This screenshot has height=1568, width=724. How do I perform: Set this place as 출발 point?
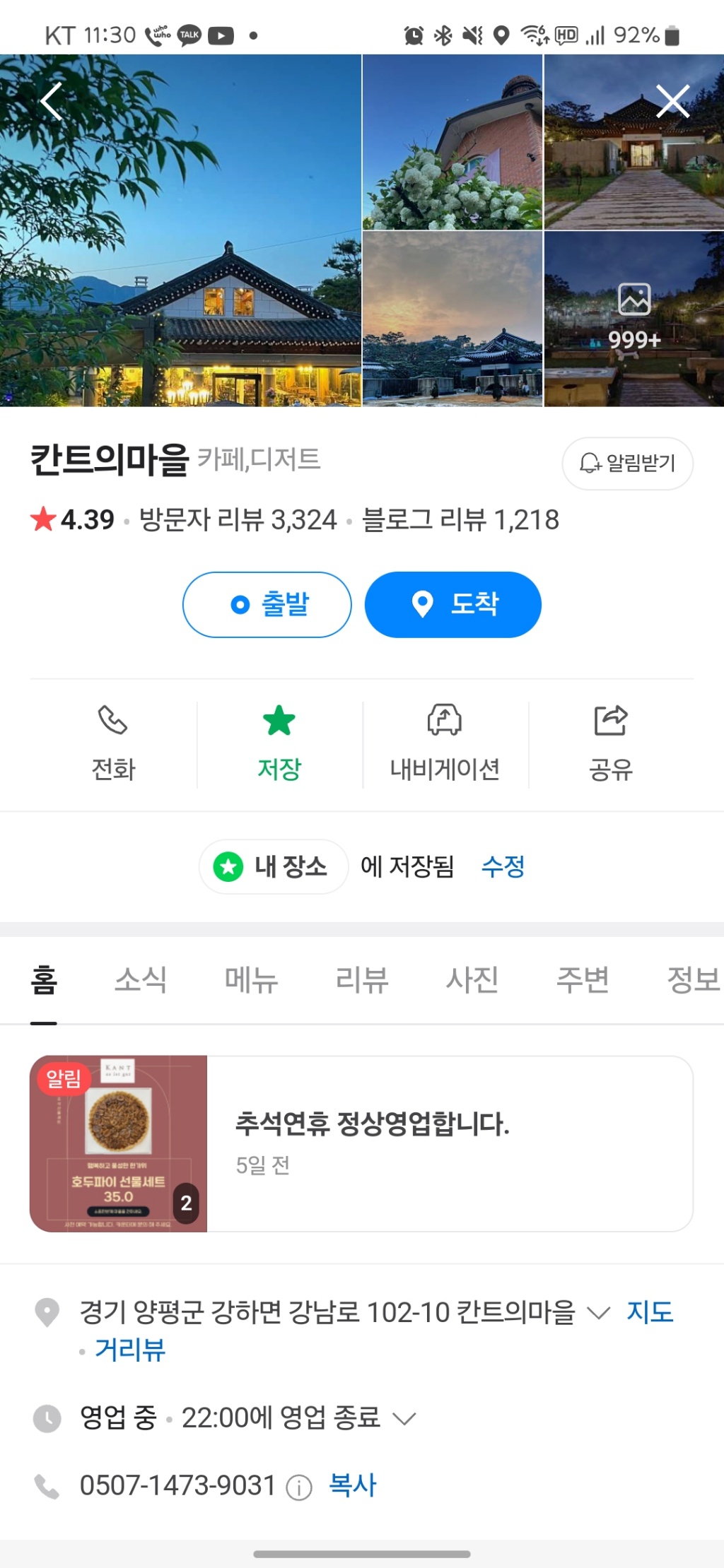pyautogui.click(x=267, y=605)
